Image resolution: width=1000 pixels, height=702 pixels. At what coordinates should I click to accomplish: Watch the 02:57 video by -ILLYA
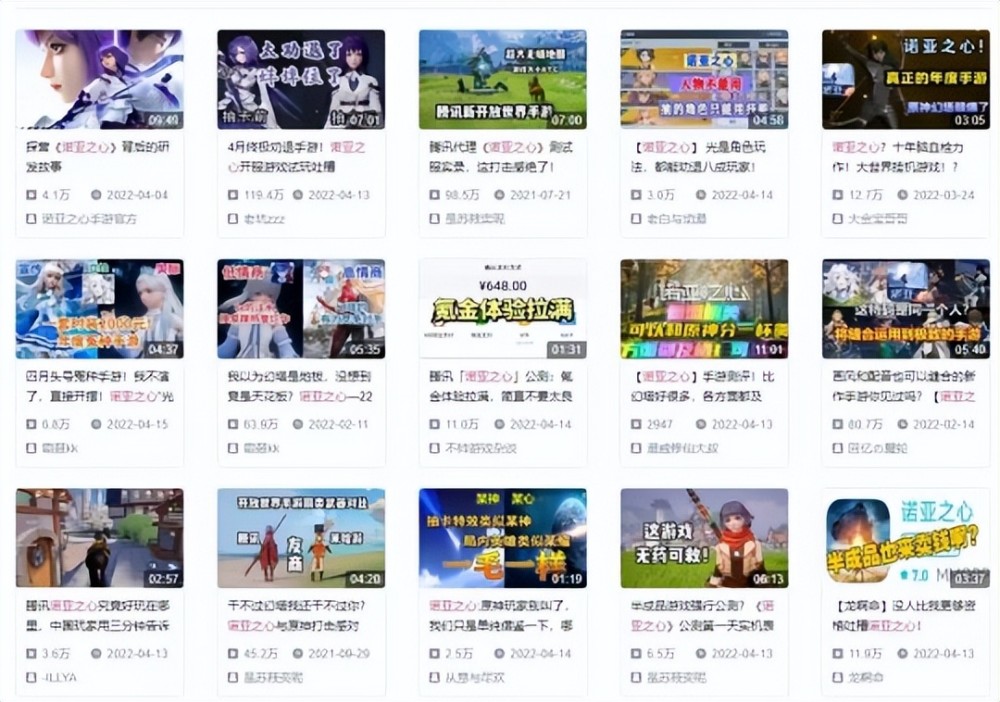tap(99, 538)
